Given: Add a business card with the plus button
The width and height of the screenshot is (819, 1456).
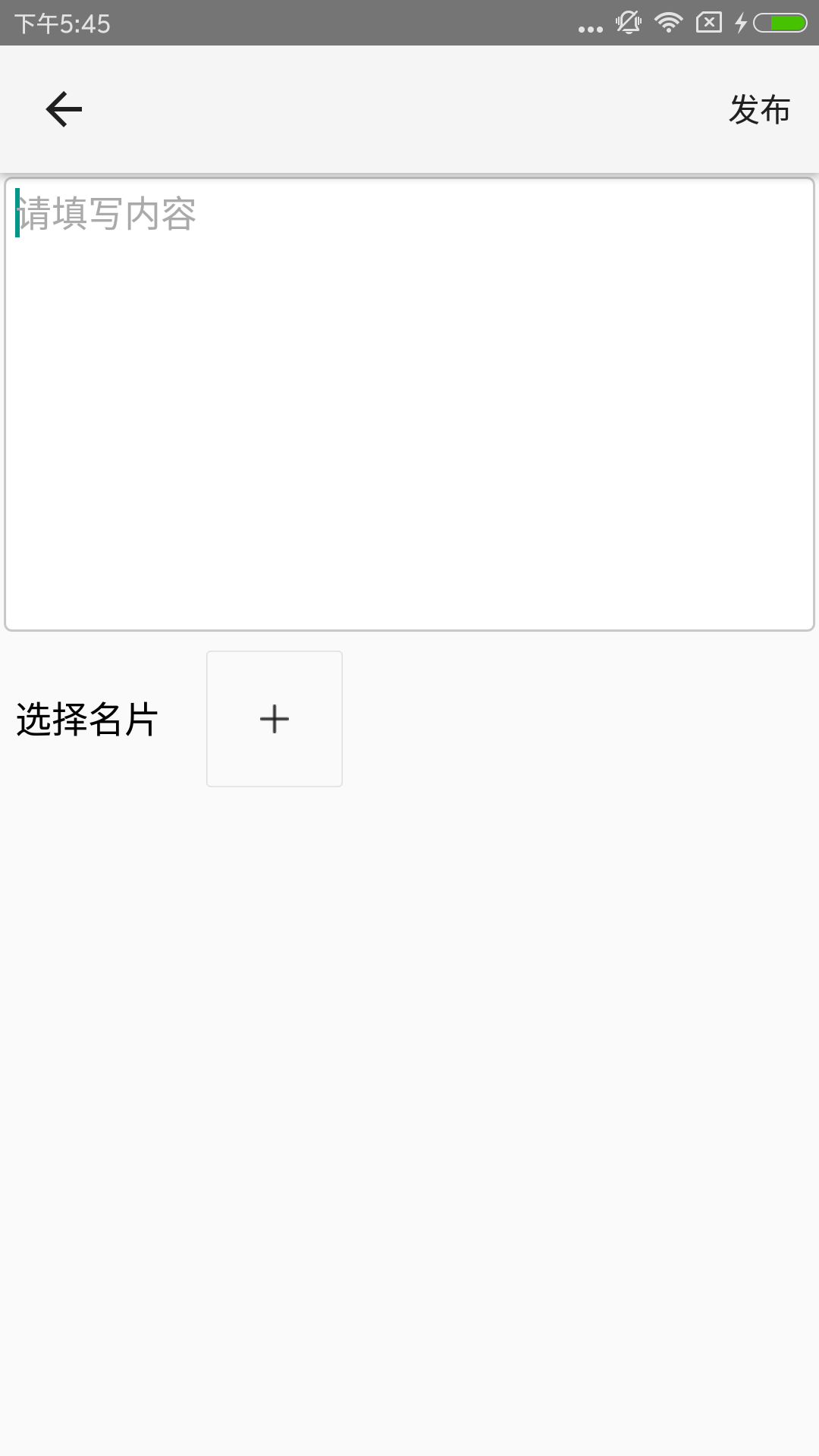Looking at the screenshot, I should [275, 719].
